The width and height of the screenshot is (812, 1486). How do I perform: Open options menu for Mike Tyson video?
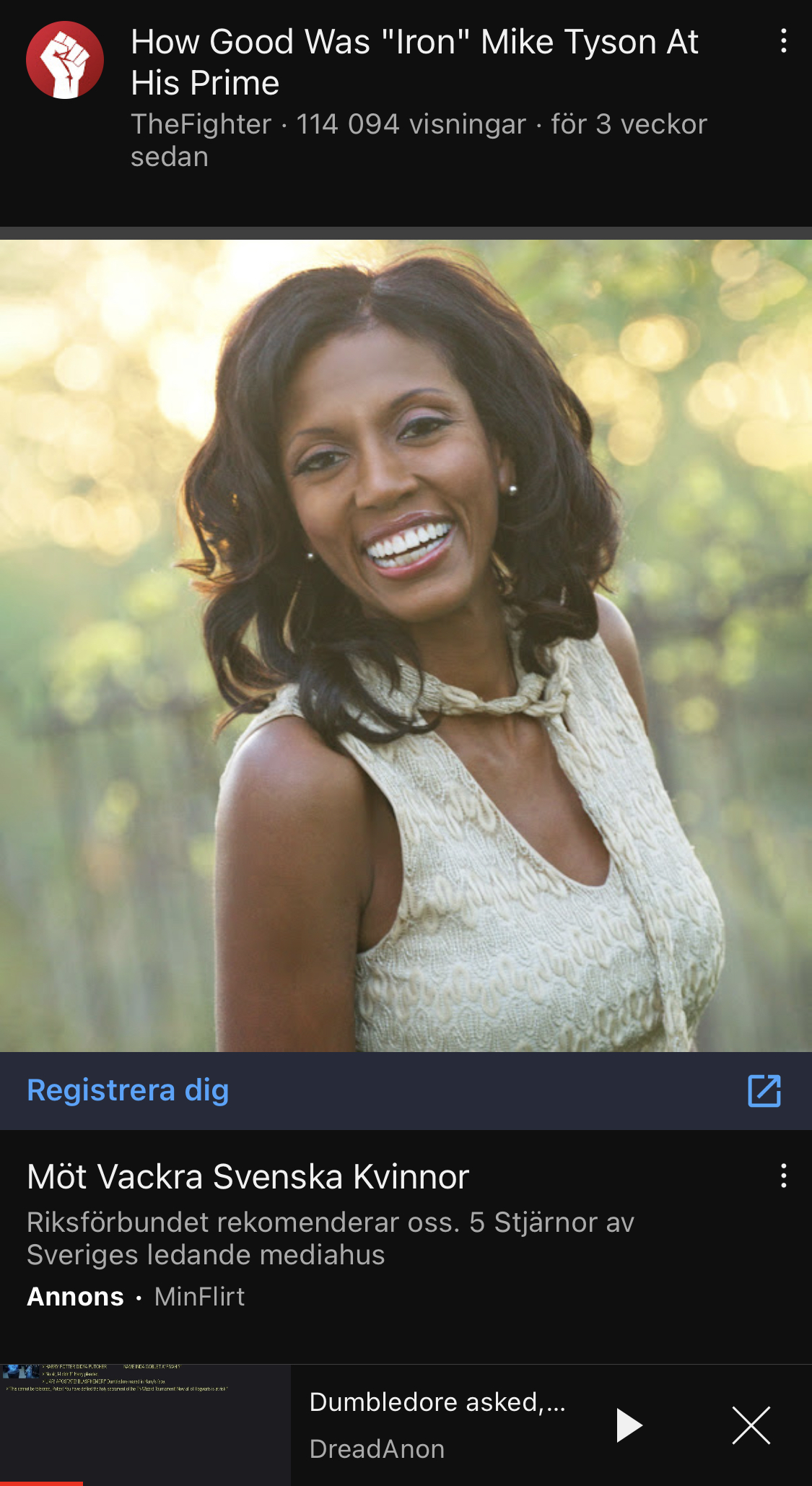[783, 41]
